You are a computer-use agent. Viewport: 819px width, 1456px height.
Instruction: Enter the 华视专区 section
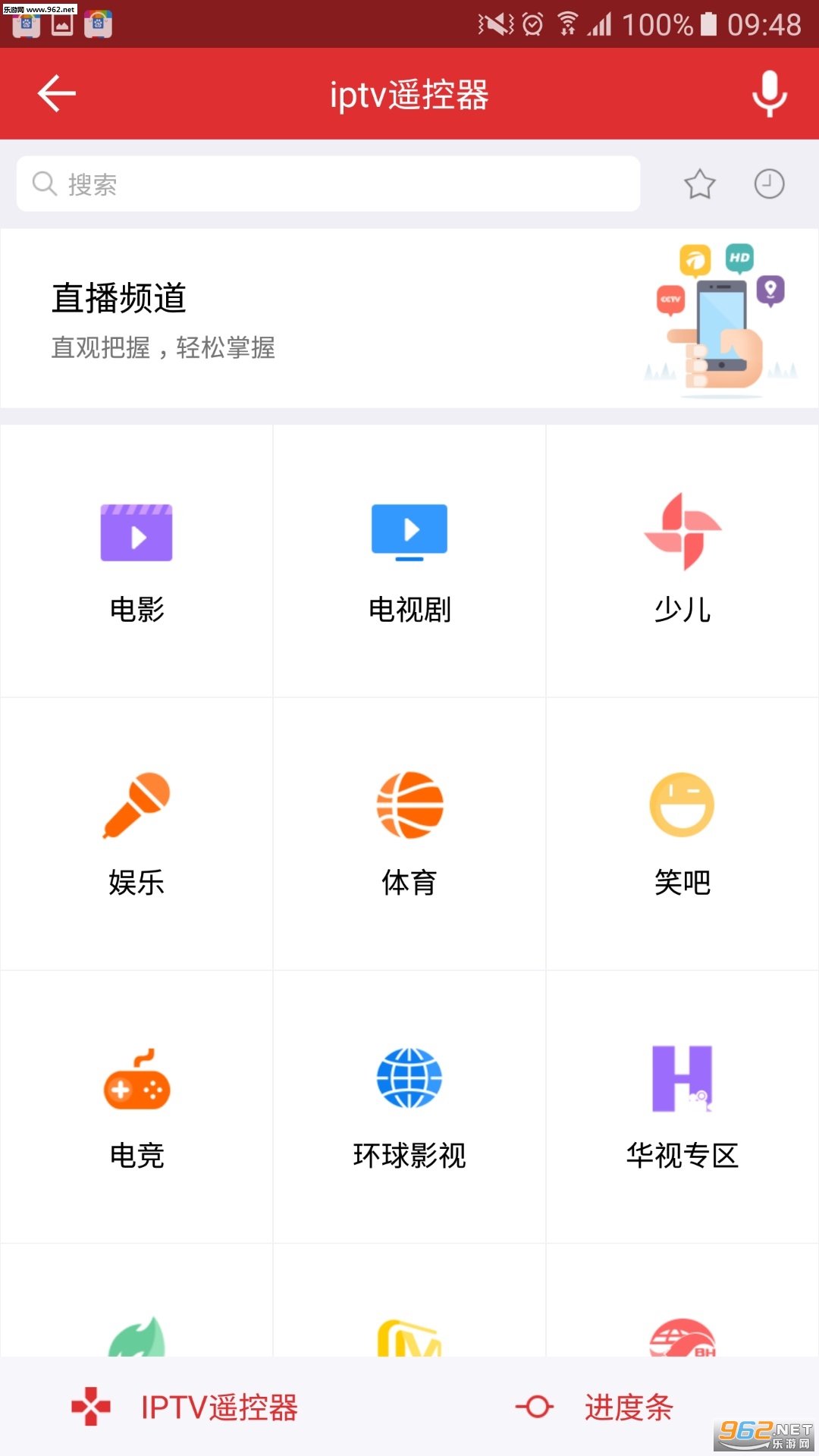[x=682, y=1107]
